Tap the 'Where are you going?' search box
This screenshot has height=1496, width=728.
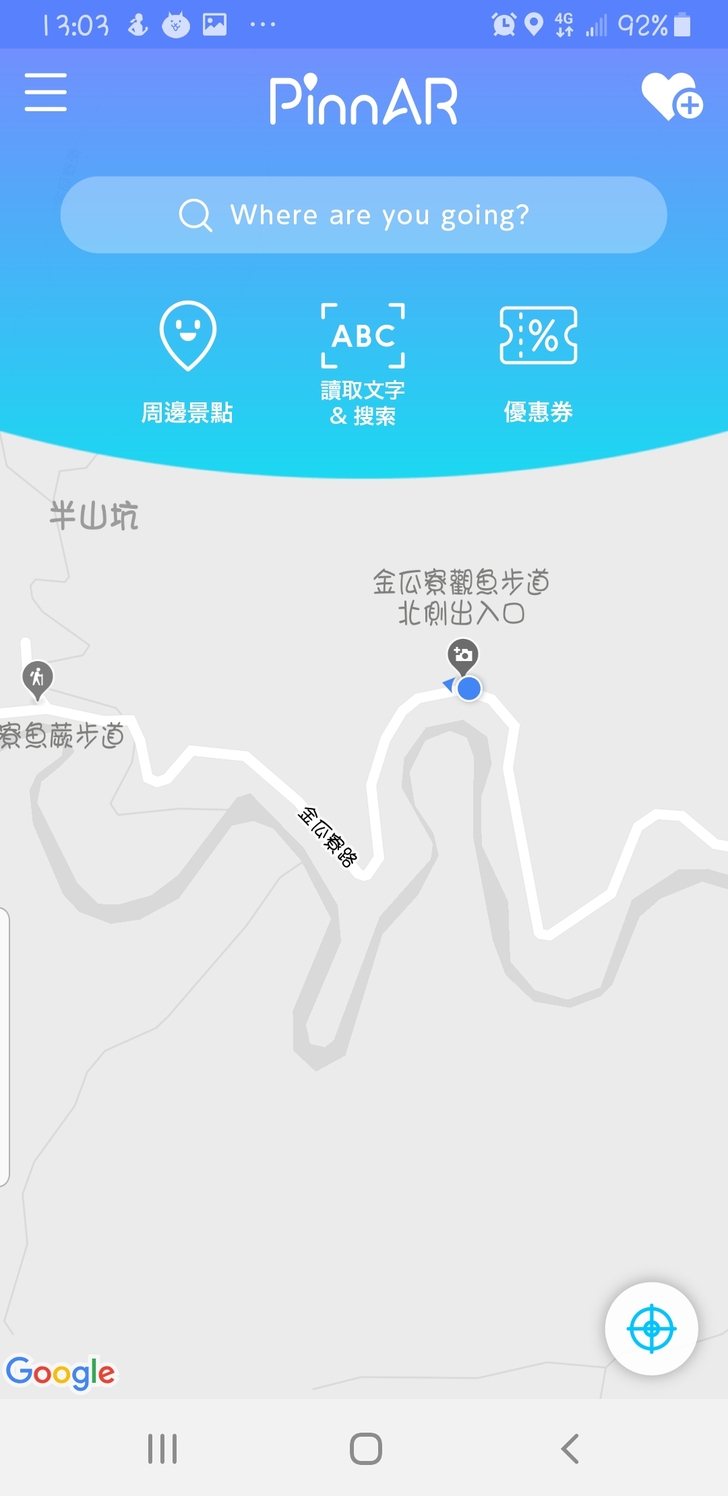click(x=363, y=215)
